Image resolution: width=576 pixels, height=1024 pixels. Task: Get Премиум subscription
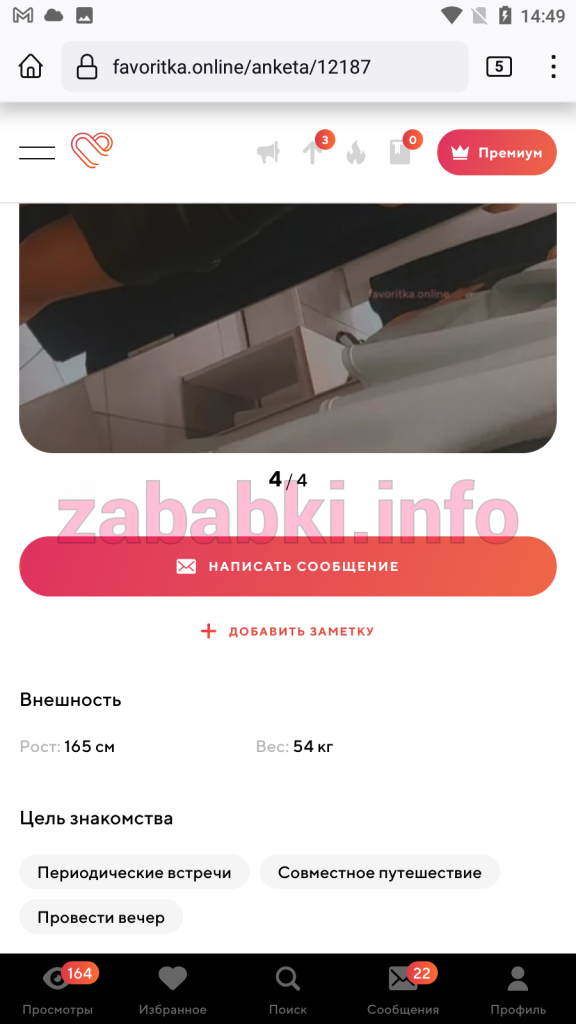pyautogui.click(x=497, y=152)
